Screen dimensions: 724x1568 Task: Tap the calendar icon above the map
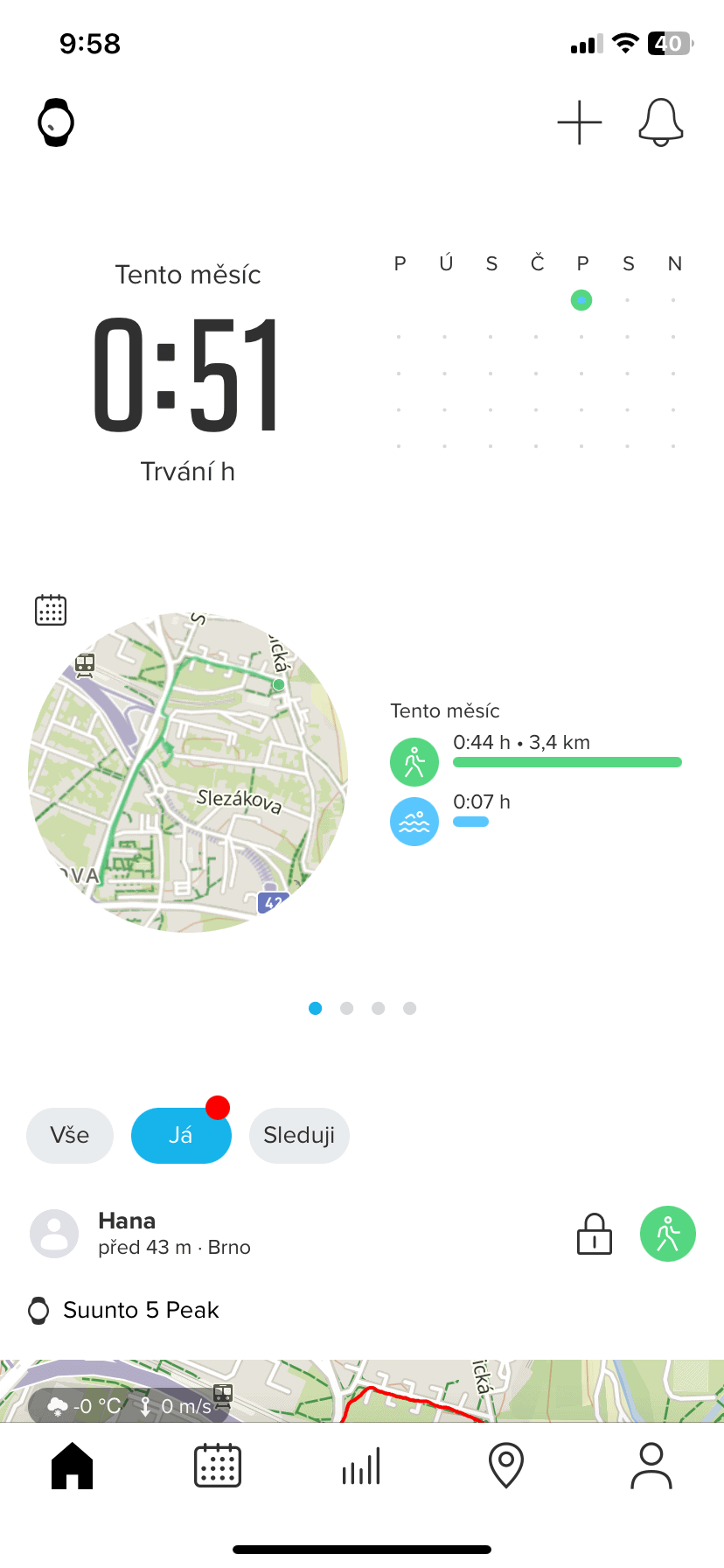(51, 610)
